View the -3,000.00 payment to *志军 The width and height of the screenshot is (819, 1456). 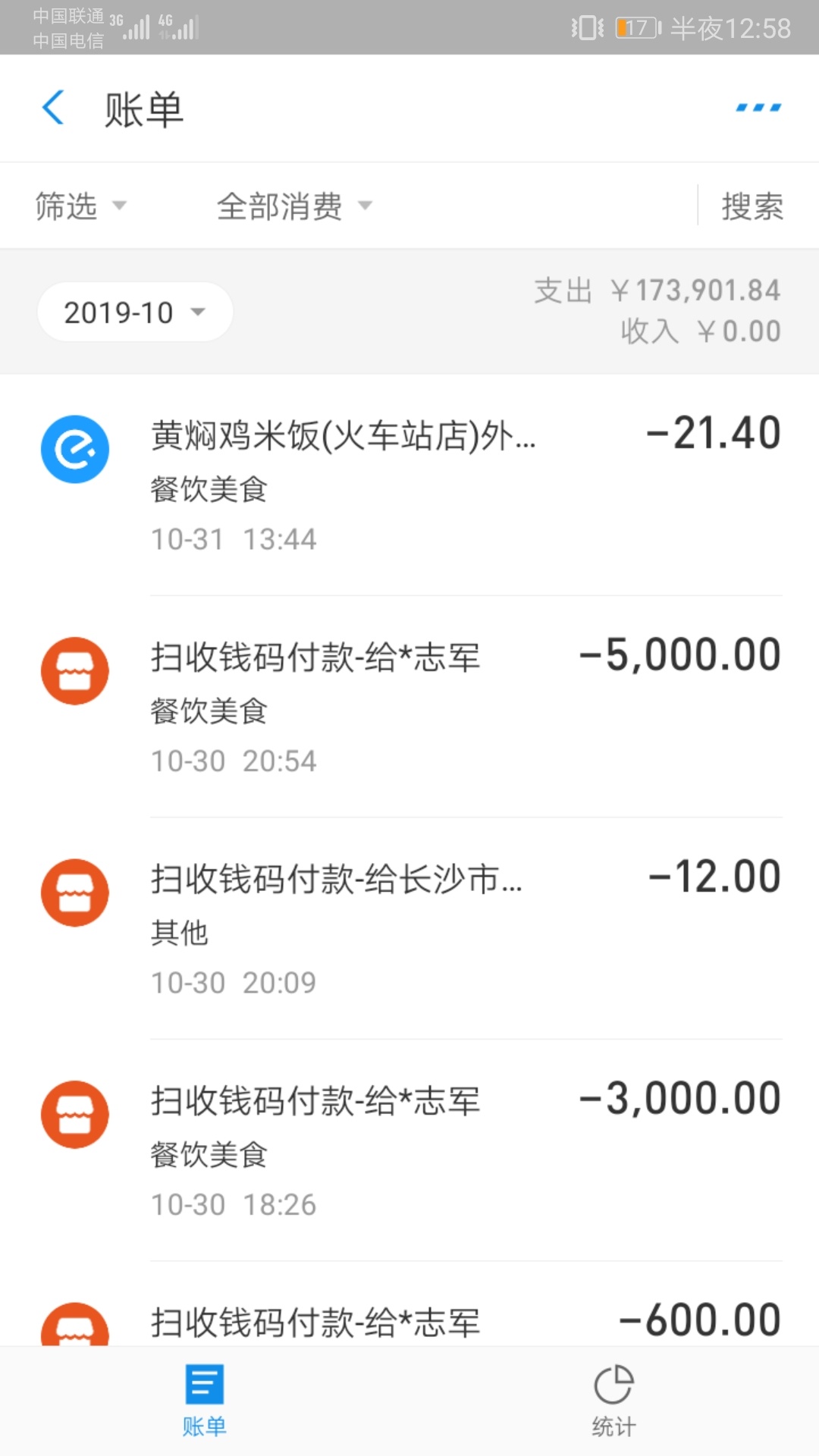pyautogui.click(x=409, y=1150)
